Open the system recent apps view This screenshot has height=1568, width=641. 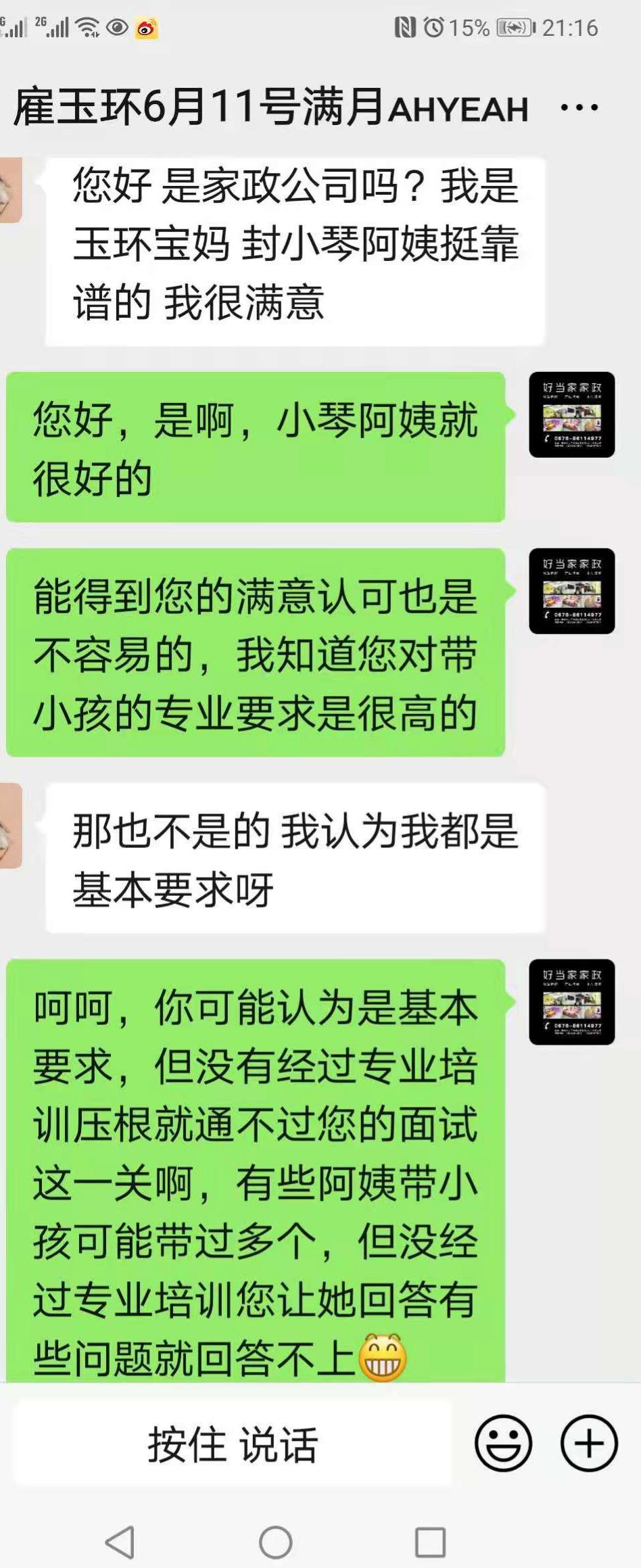pyautogui.click(x=430, y=1542)
